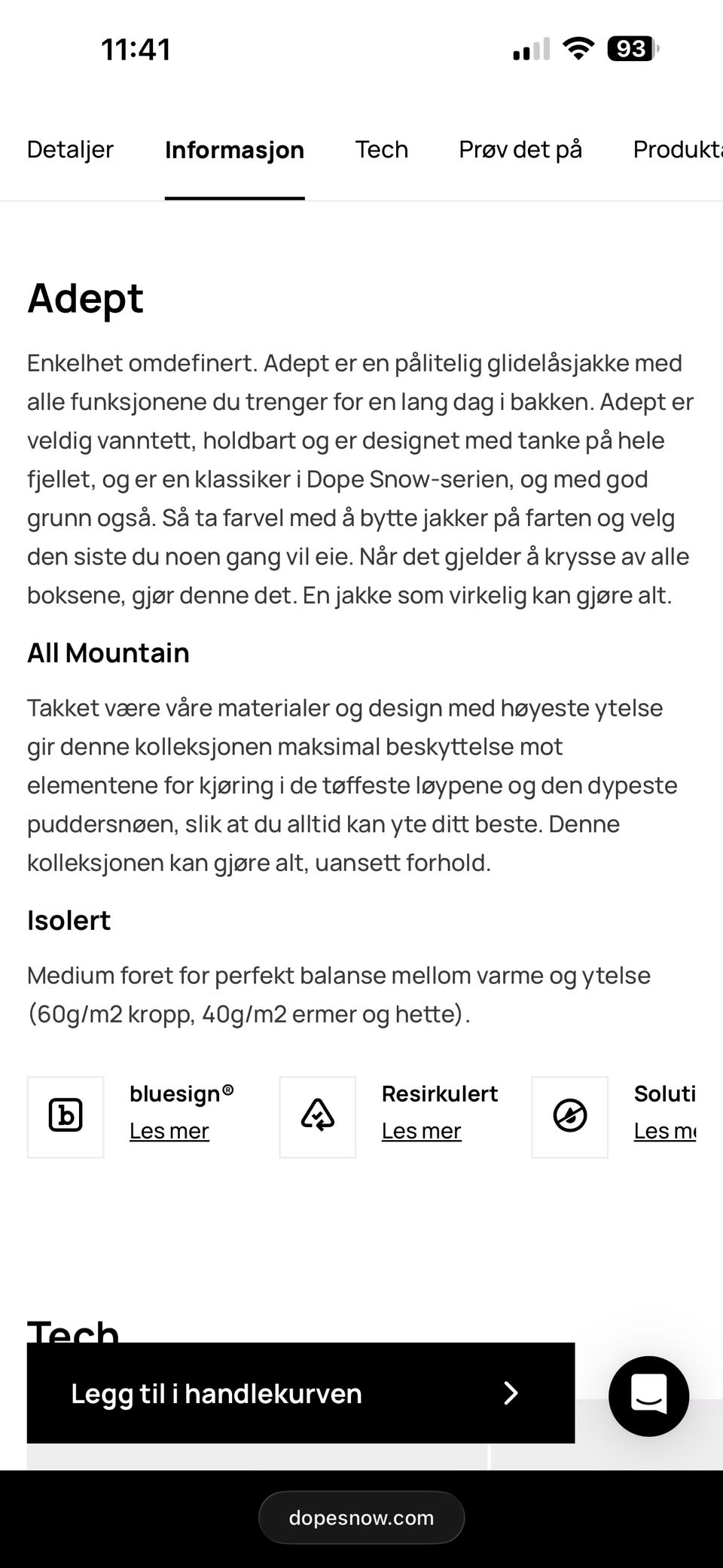Switch to the Detaljer tab
Screen dimensions: 723x1568
[70, 149]
